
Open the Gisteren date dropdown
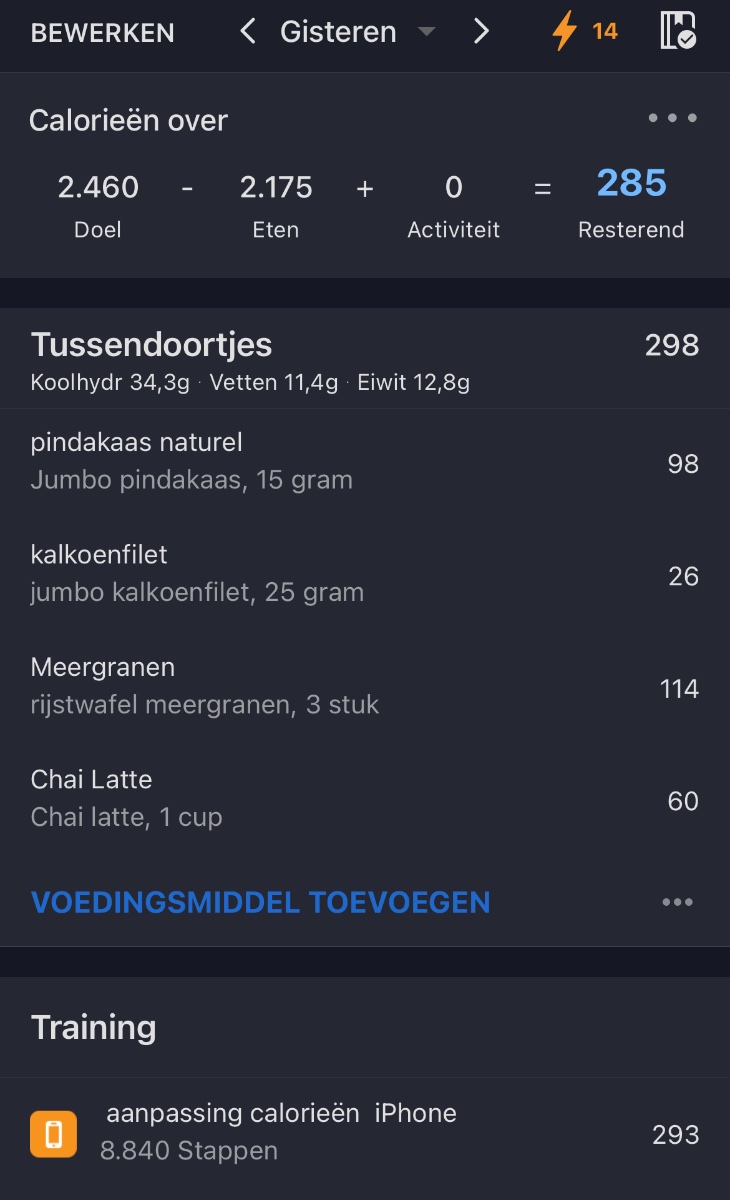click(x=357, y=32)
